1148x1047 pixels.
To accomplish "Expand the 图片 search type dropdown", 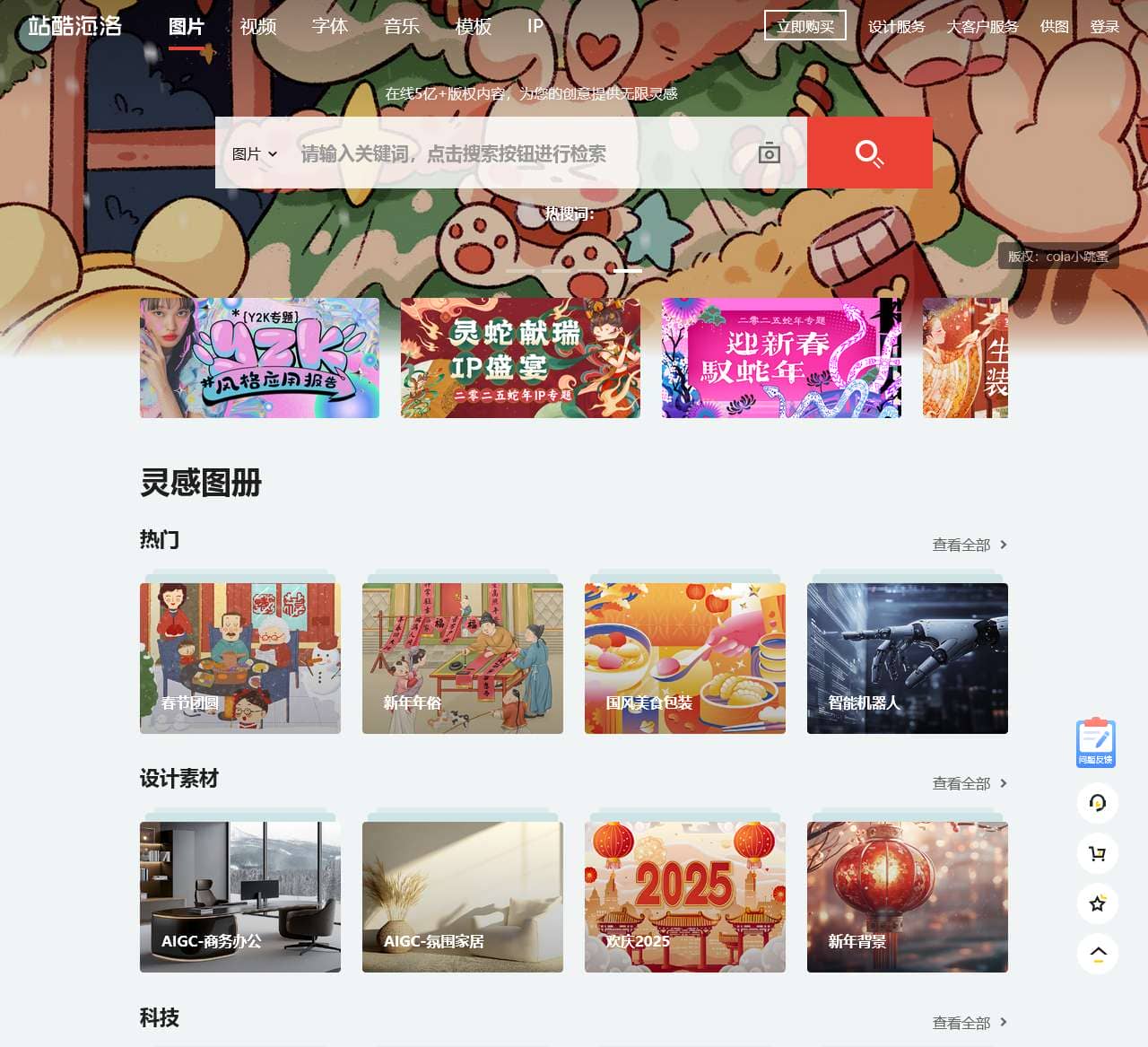I will click(x=255, y=154).
